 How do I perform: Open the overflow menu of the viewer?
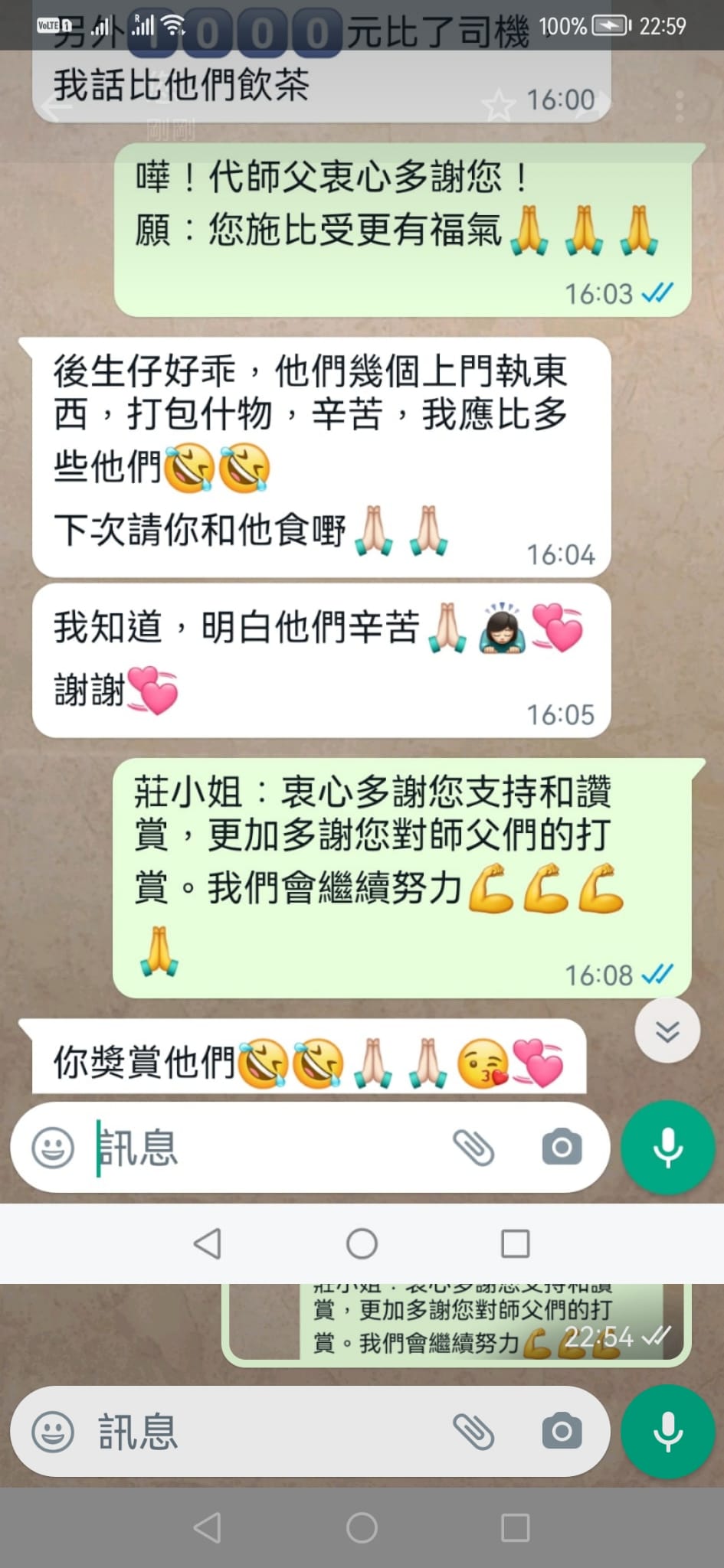tap(679, 105)
